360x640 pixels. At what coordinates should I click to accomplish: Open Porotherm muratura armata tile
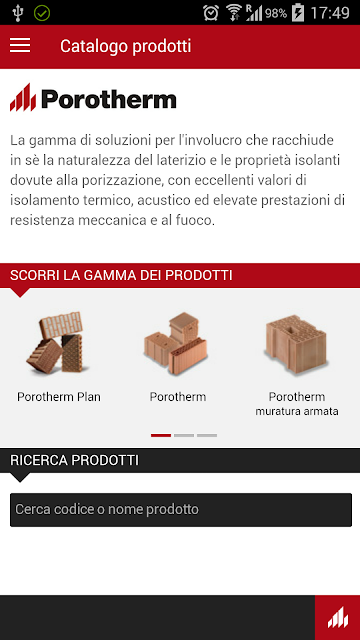click(x=297, y=363)
